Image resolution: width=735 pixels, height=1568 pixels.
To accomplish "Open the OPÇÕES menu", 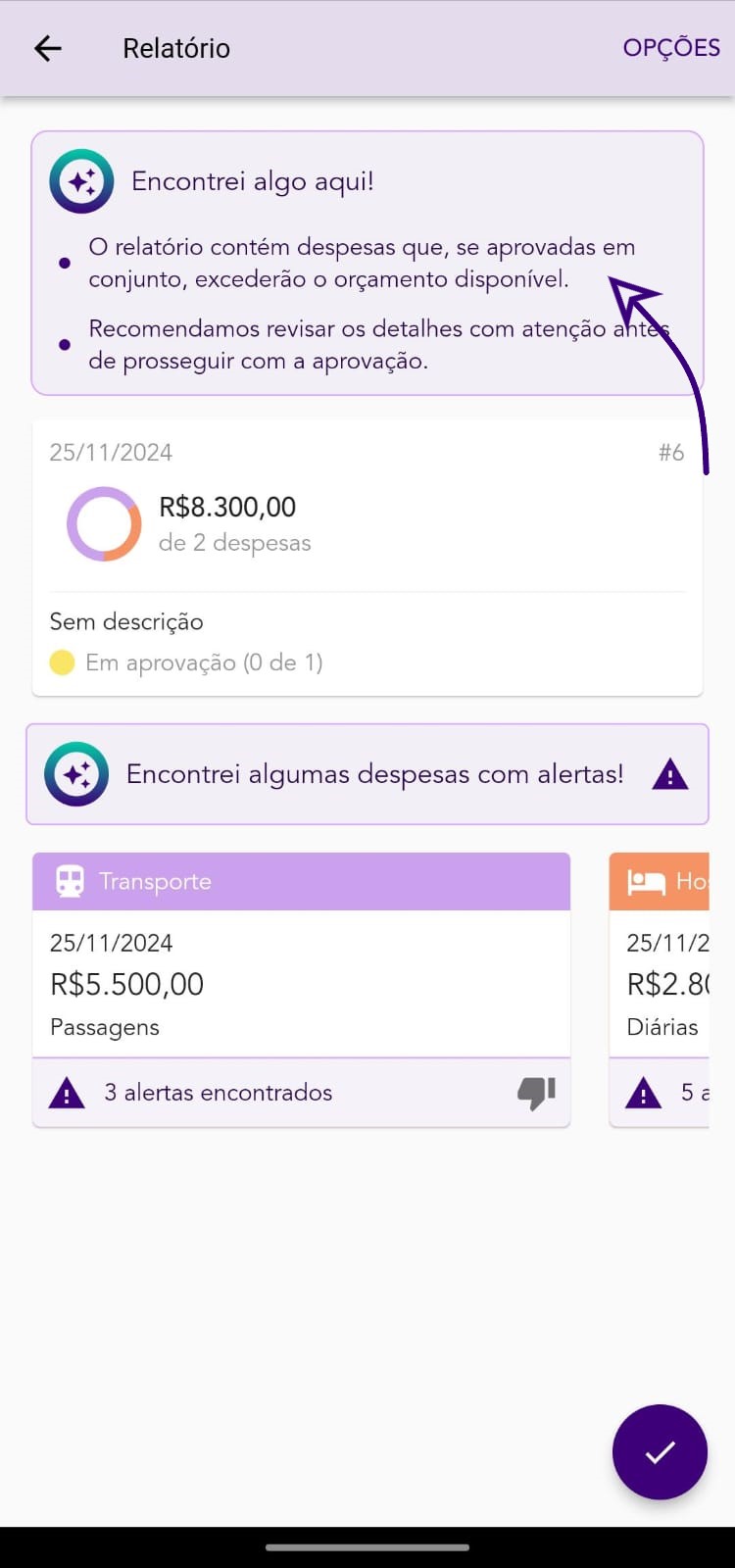I will click(x=671, y=48).
